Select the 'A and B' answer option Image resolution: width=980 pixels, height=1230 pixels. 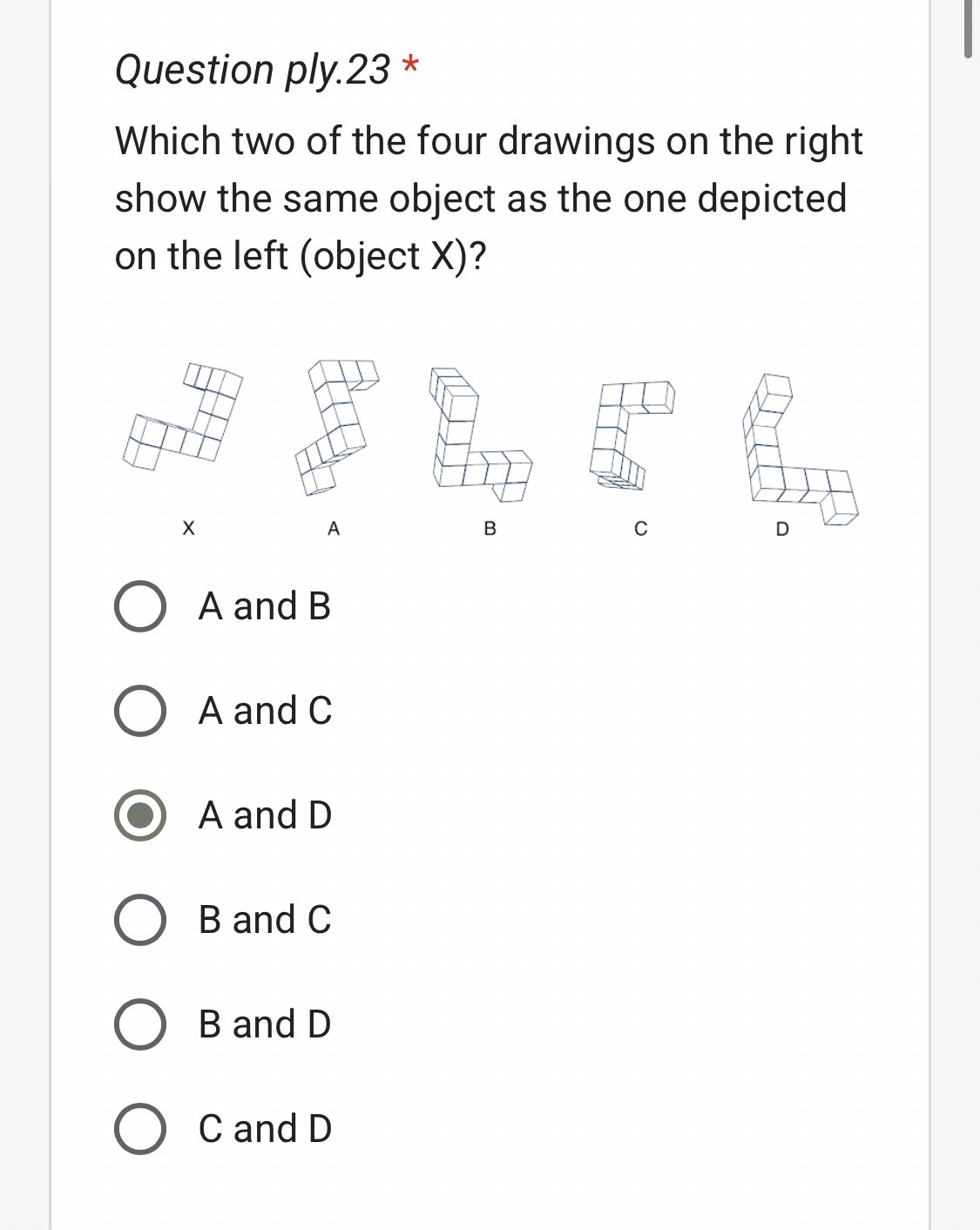(x=140, y=606)
